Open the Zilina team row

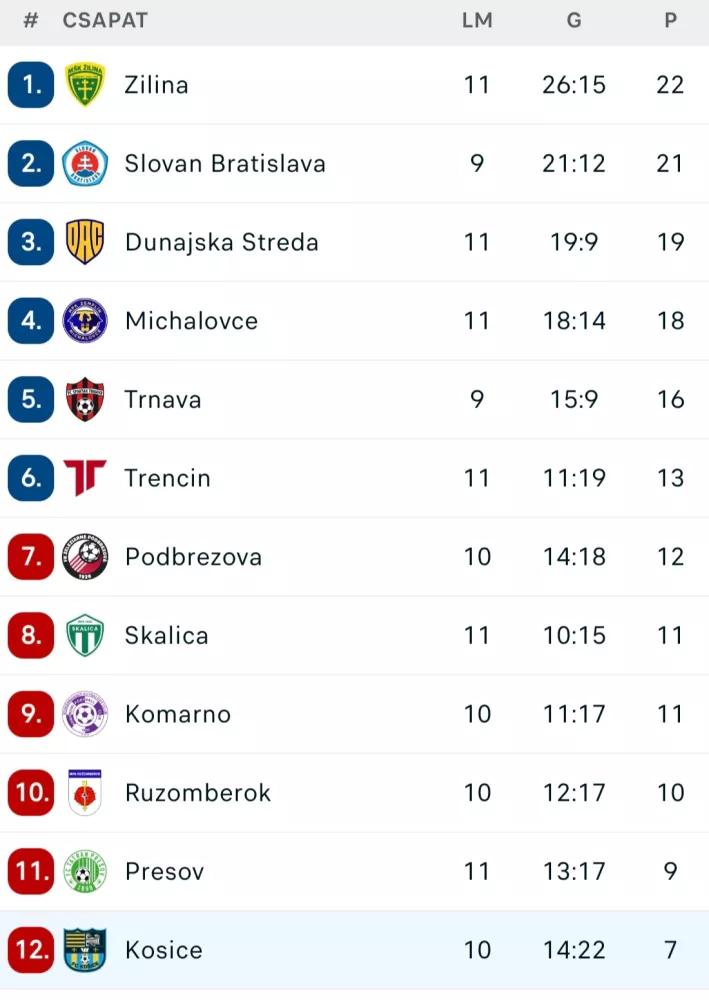[x=156, y=85]
